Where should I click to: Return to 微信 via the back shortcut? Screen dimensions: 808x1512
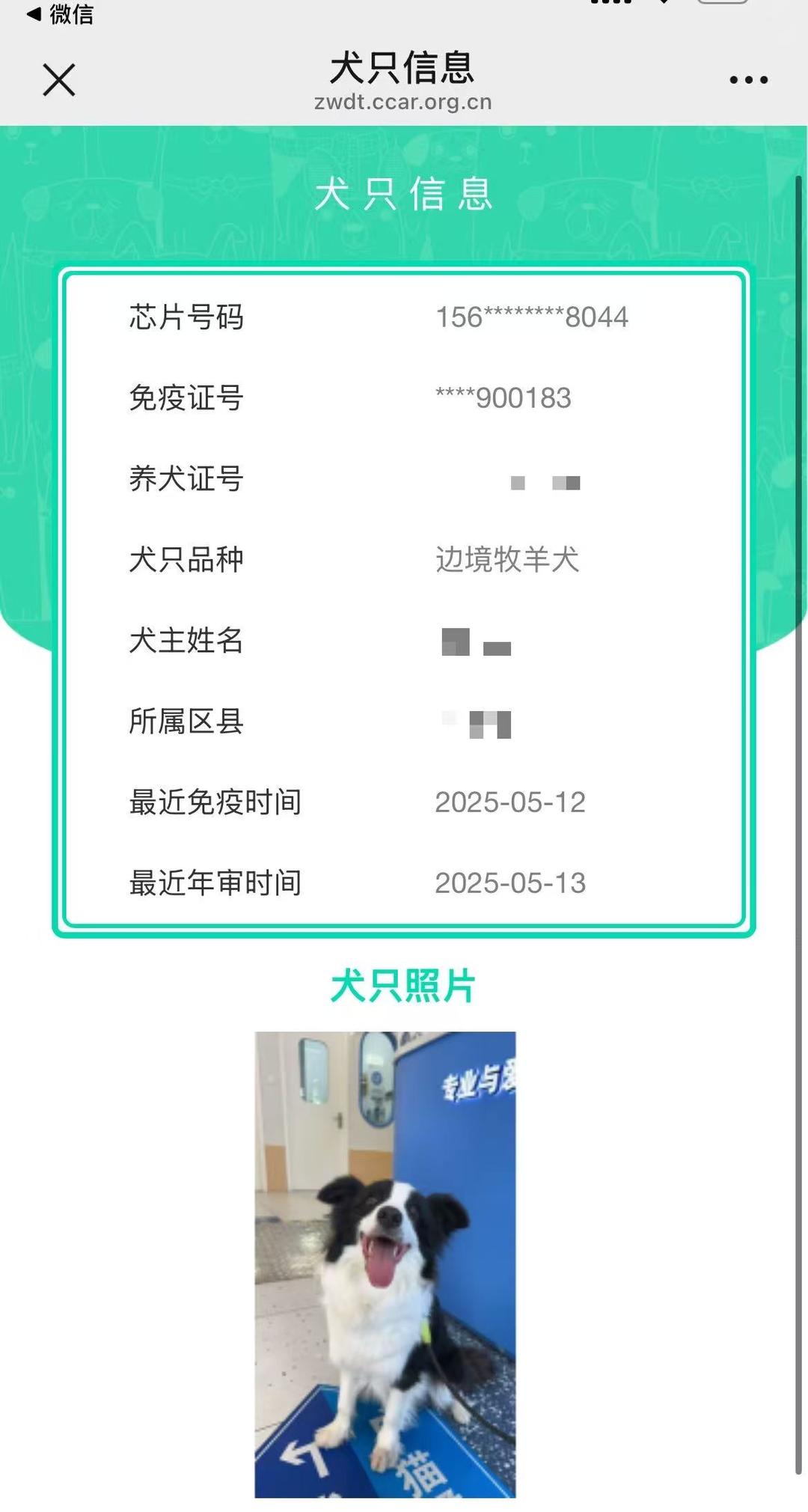click(x=60, y=13)
